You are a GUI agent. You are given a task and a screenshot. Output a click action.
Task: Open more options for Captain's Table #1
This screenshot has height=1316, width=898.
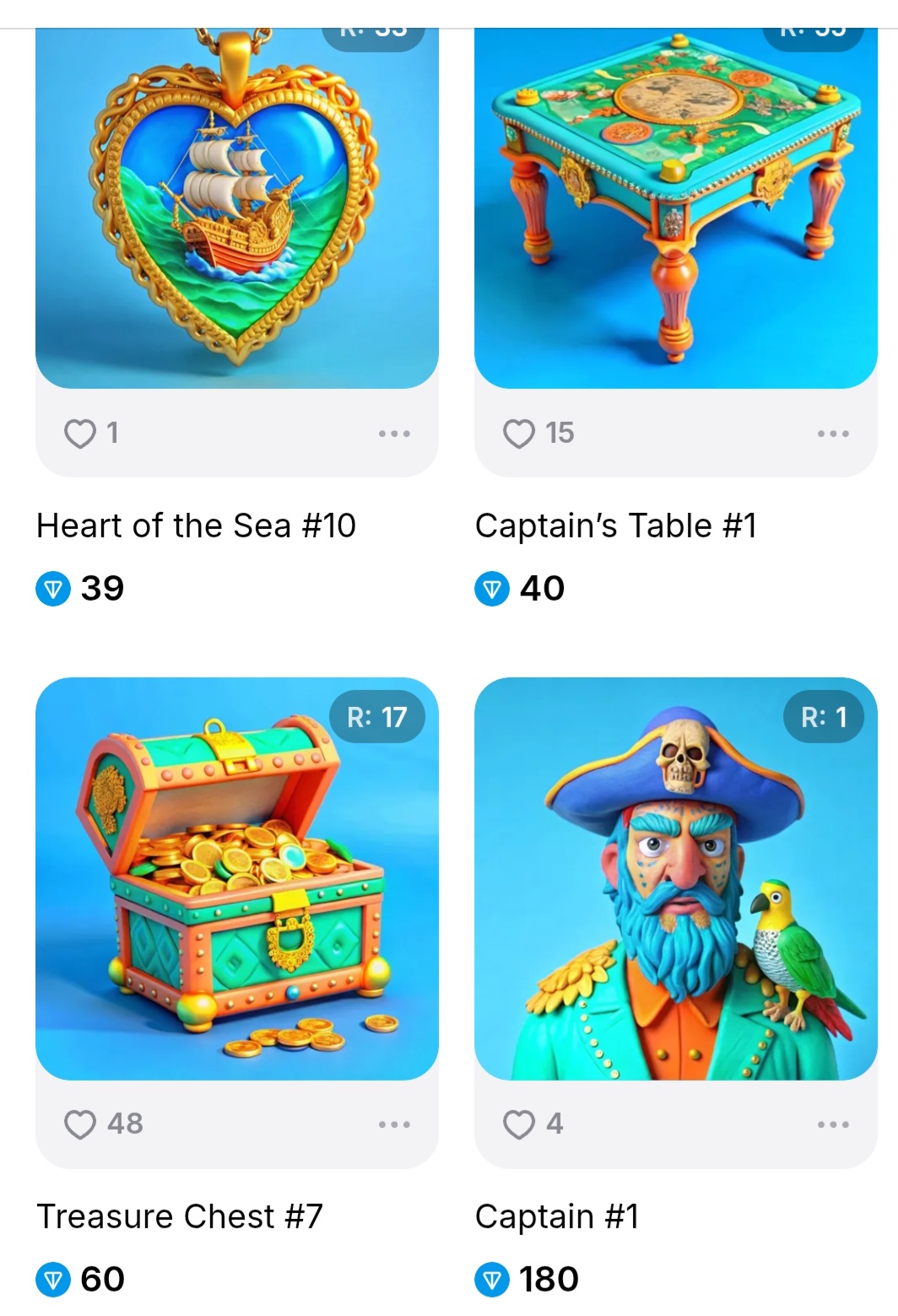click(x=833, y=434)
